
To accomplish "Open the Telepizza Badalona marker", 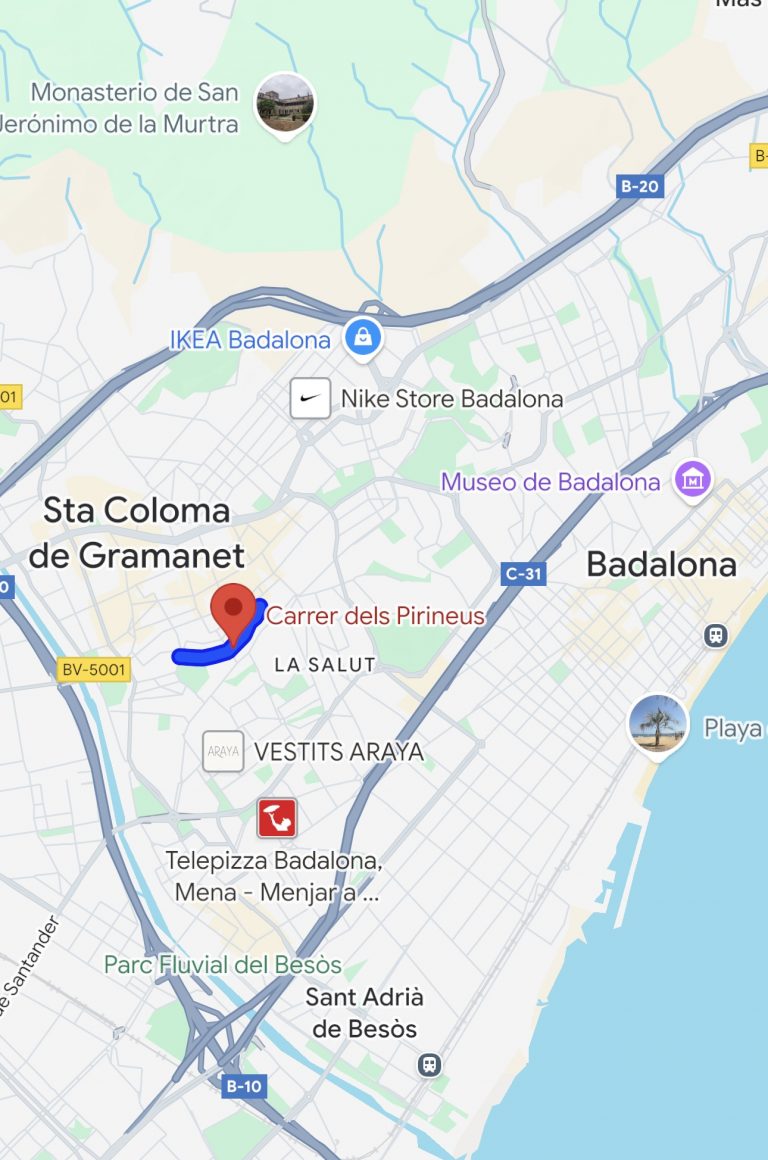I will pyautogui.click(x=276, y=818).
